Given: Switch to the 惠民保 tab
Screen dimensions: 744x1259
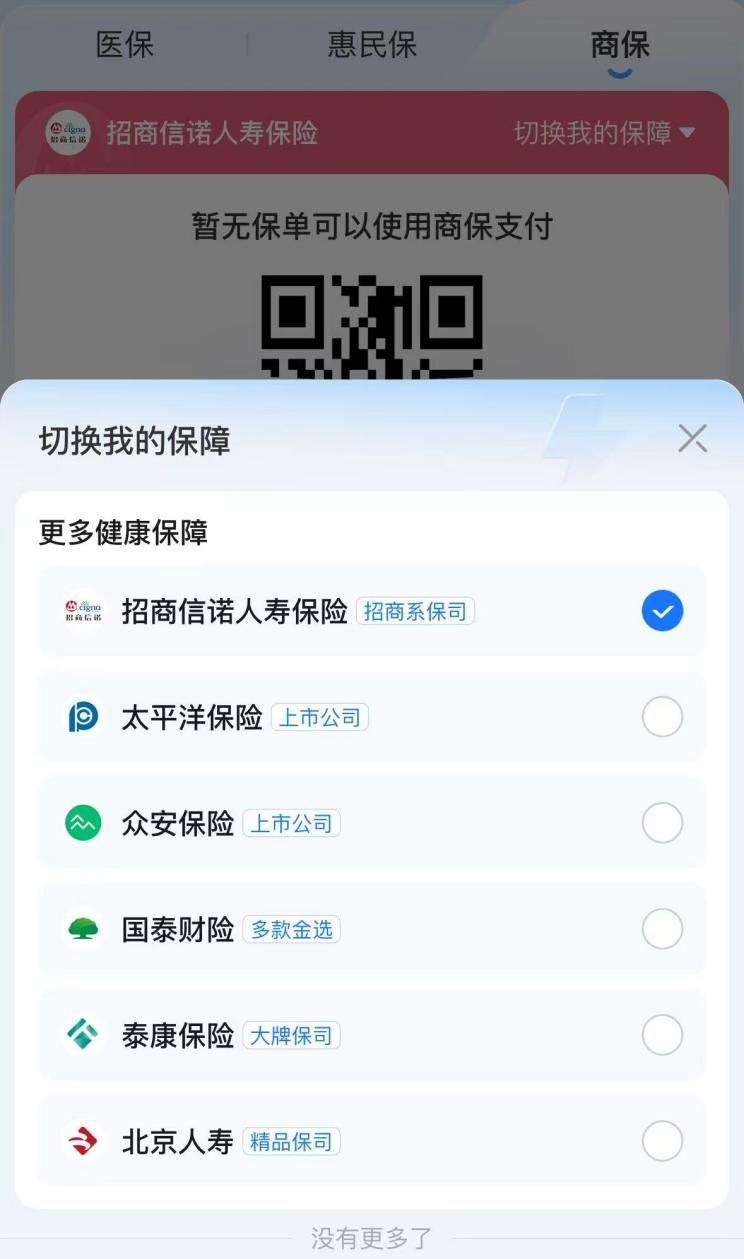Looking at the screenshot, I should pyautogui.click(x=372, y=44).
